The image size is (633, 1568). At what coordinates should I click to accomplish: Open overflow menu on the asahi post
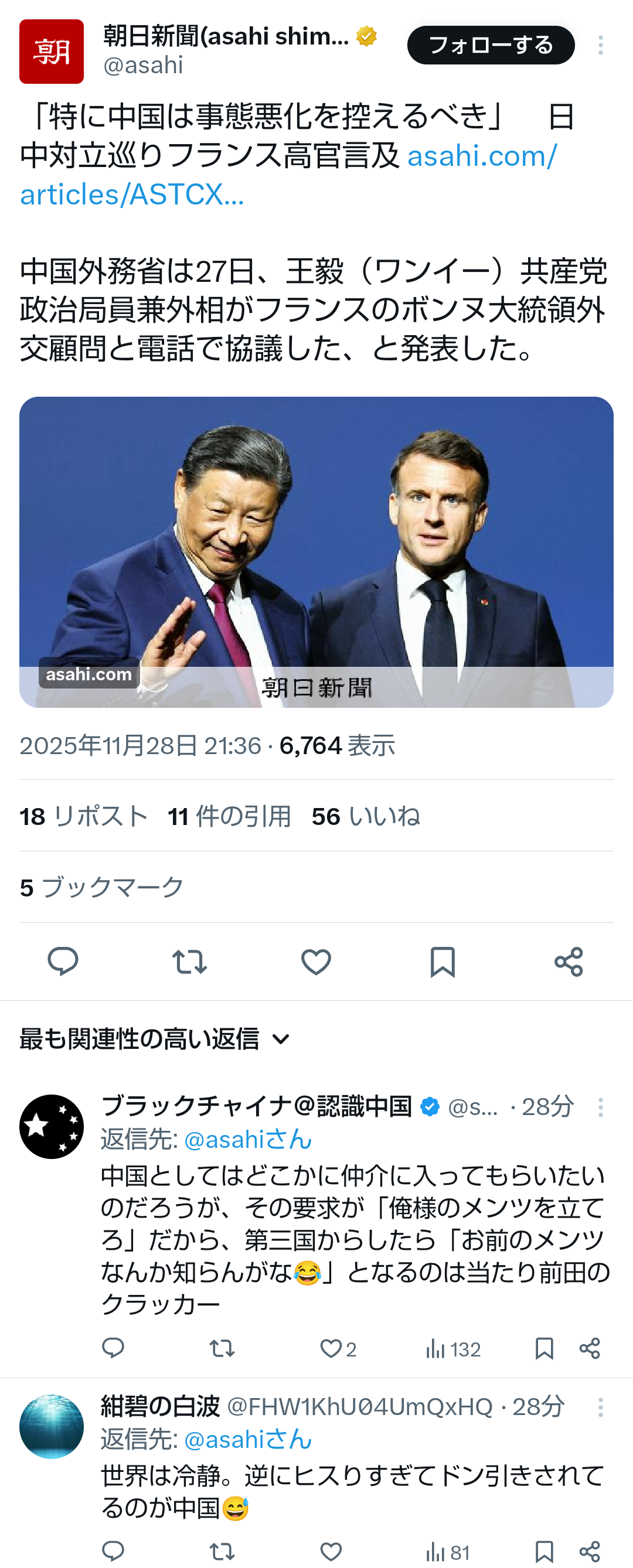[x=600, y=45]
